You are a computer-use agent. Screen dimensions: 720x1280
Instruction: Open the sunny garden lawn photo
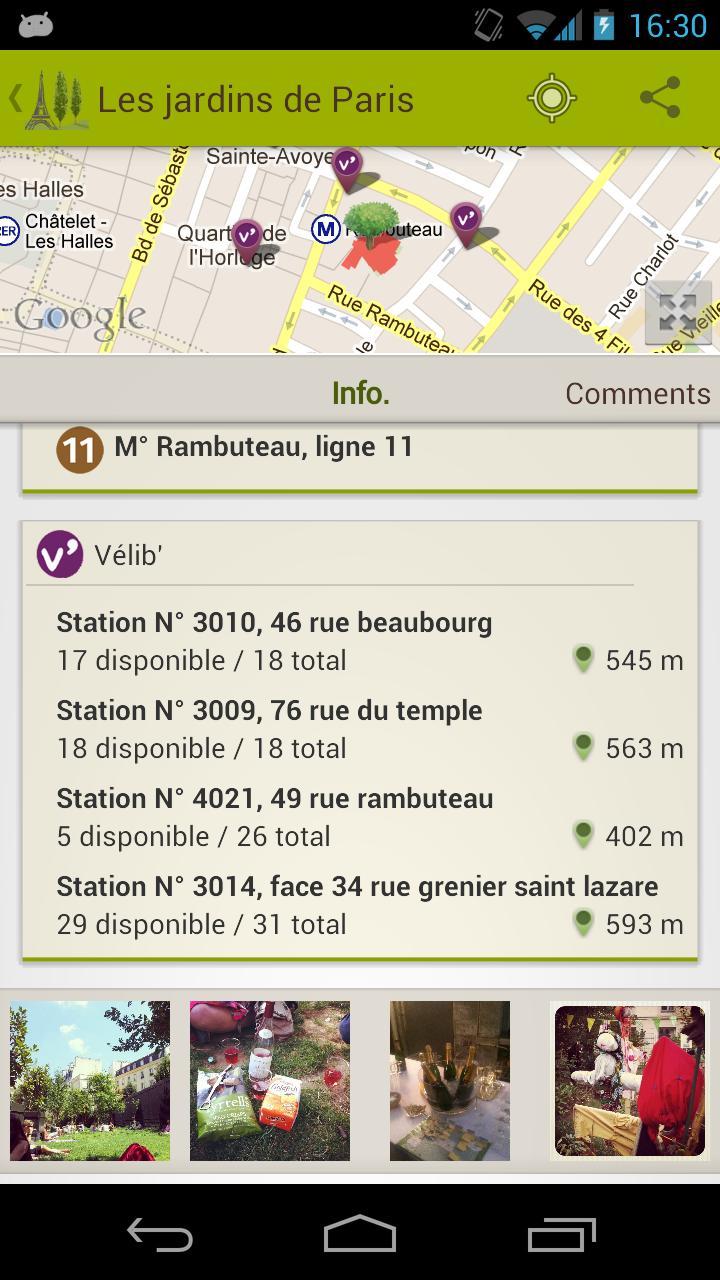pyautogui.click(x=90, y=1080)
